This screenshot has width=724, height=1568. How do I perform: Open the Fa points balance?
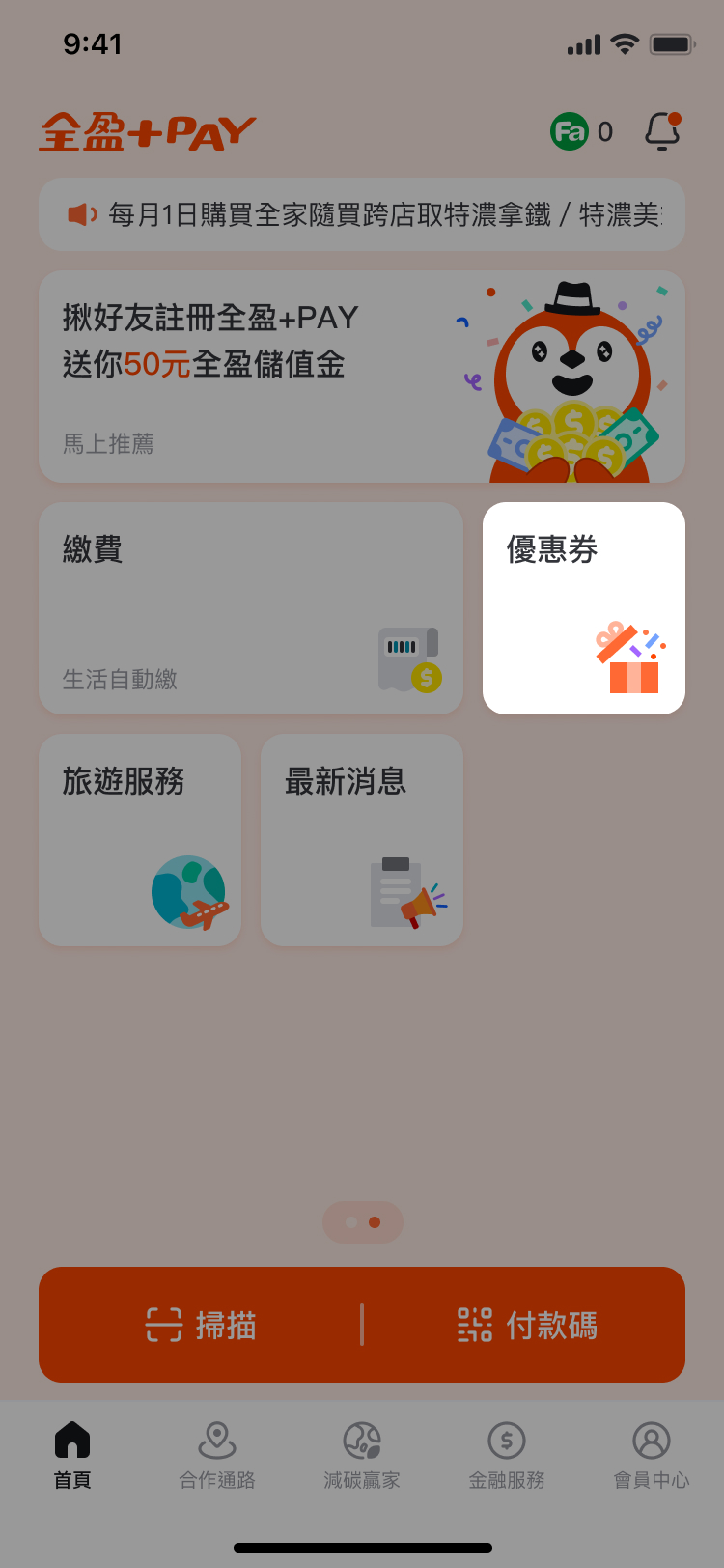[x=581, y=131]
